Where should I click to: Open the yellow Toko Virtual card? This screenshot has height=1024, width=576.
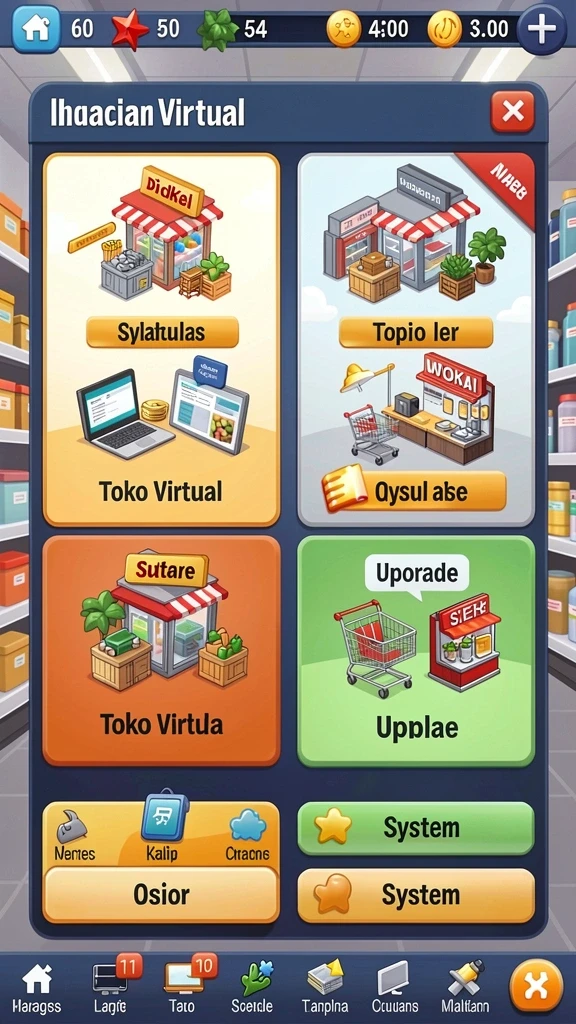(x=161, y=340)
